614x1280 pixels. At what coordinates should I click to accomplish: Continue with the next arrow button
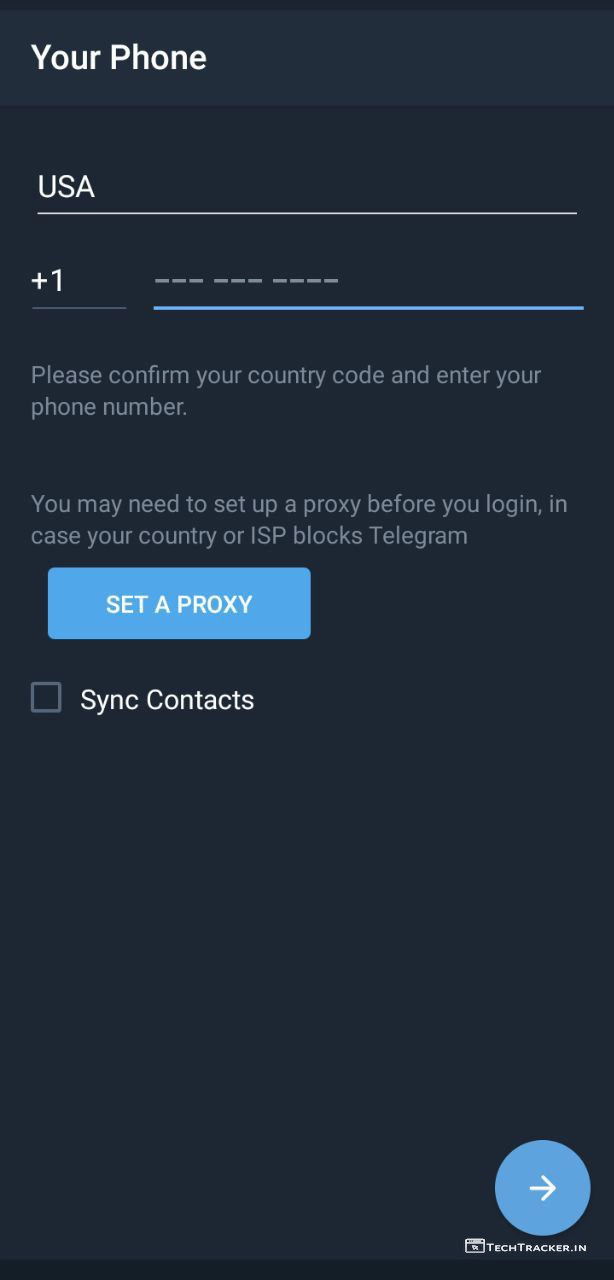point(542,1187)
